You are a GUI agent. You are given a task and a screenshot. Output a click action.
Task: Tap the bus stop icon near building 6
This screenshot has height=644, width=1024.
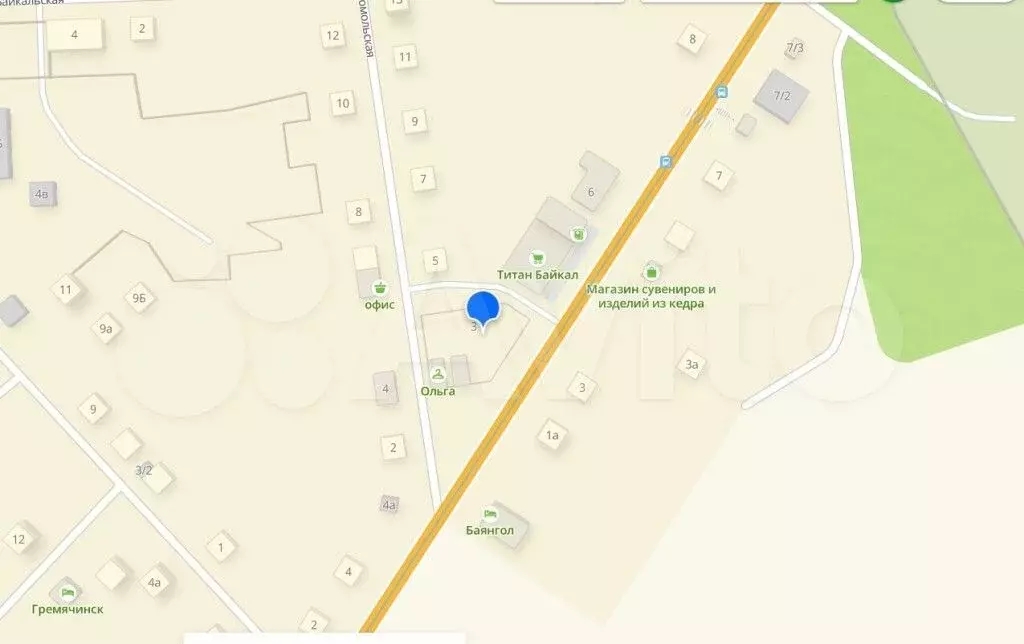coord(664,161)
